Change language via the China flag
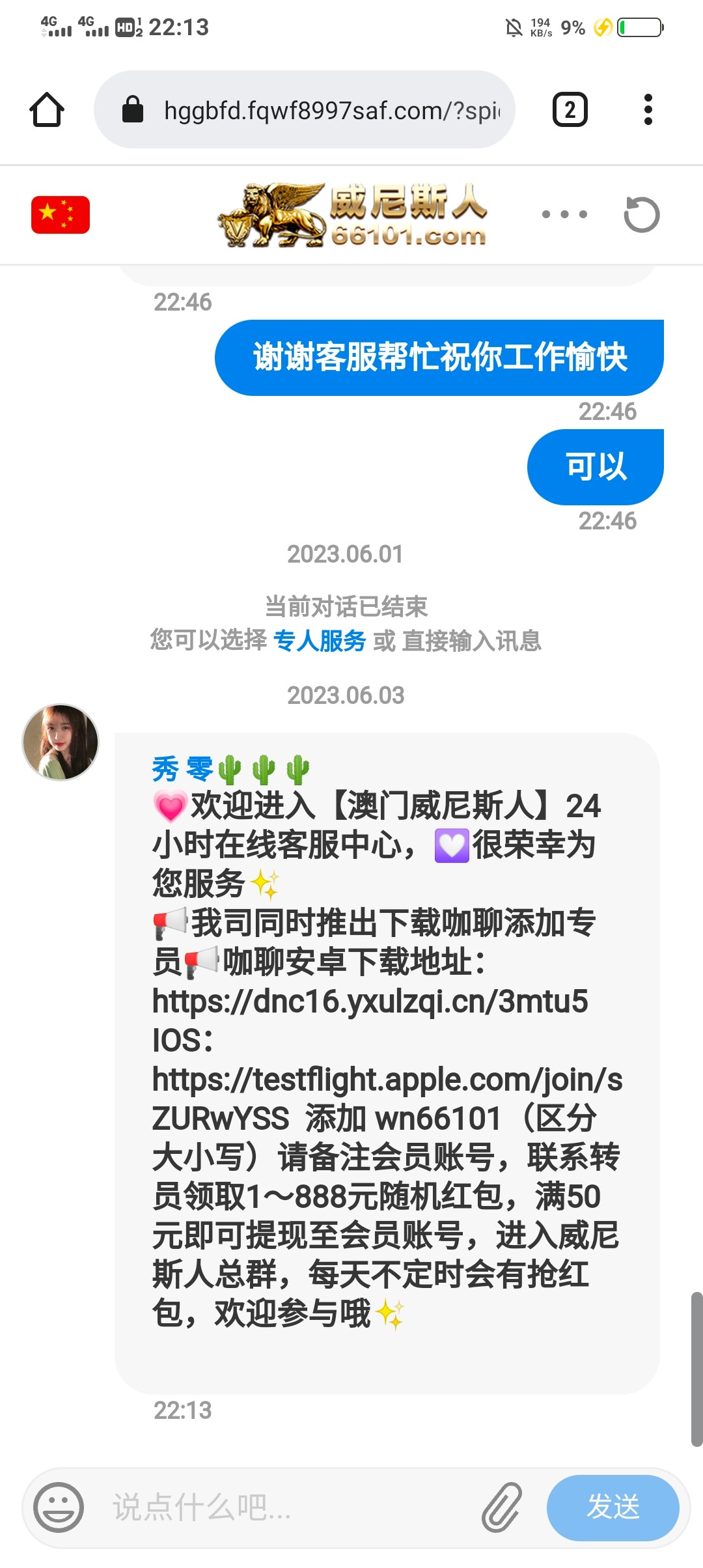Viewport: 703px width, 1568px height. pos(61,214)
